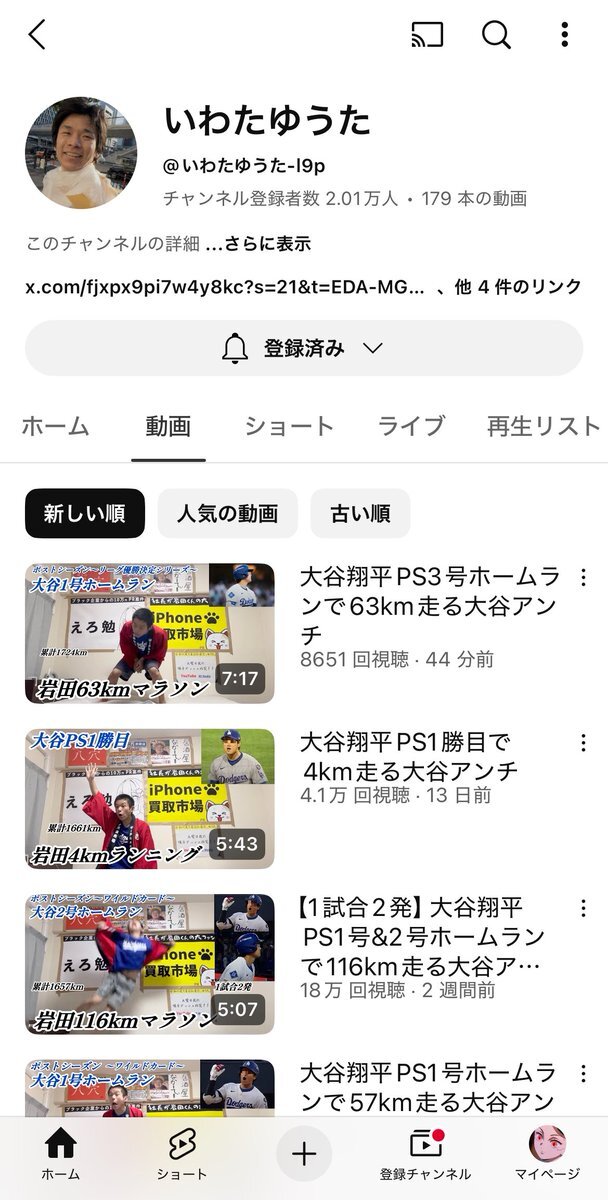
Task: Go to the マイページ bottom tab
Action: coord(547,1155)
